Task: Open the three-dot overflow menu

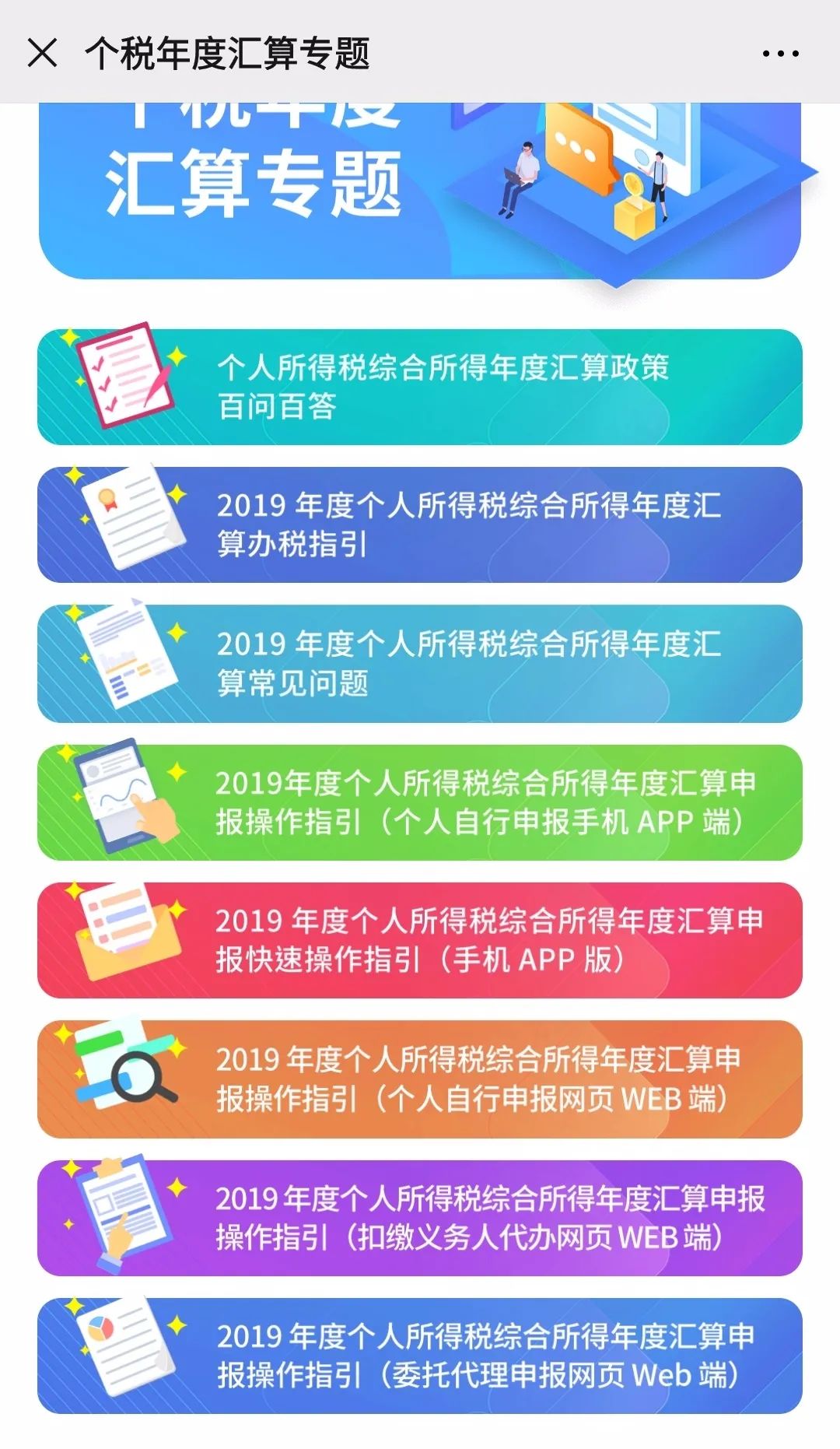Action: point(780,54)
